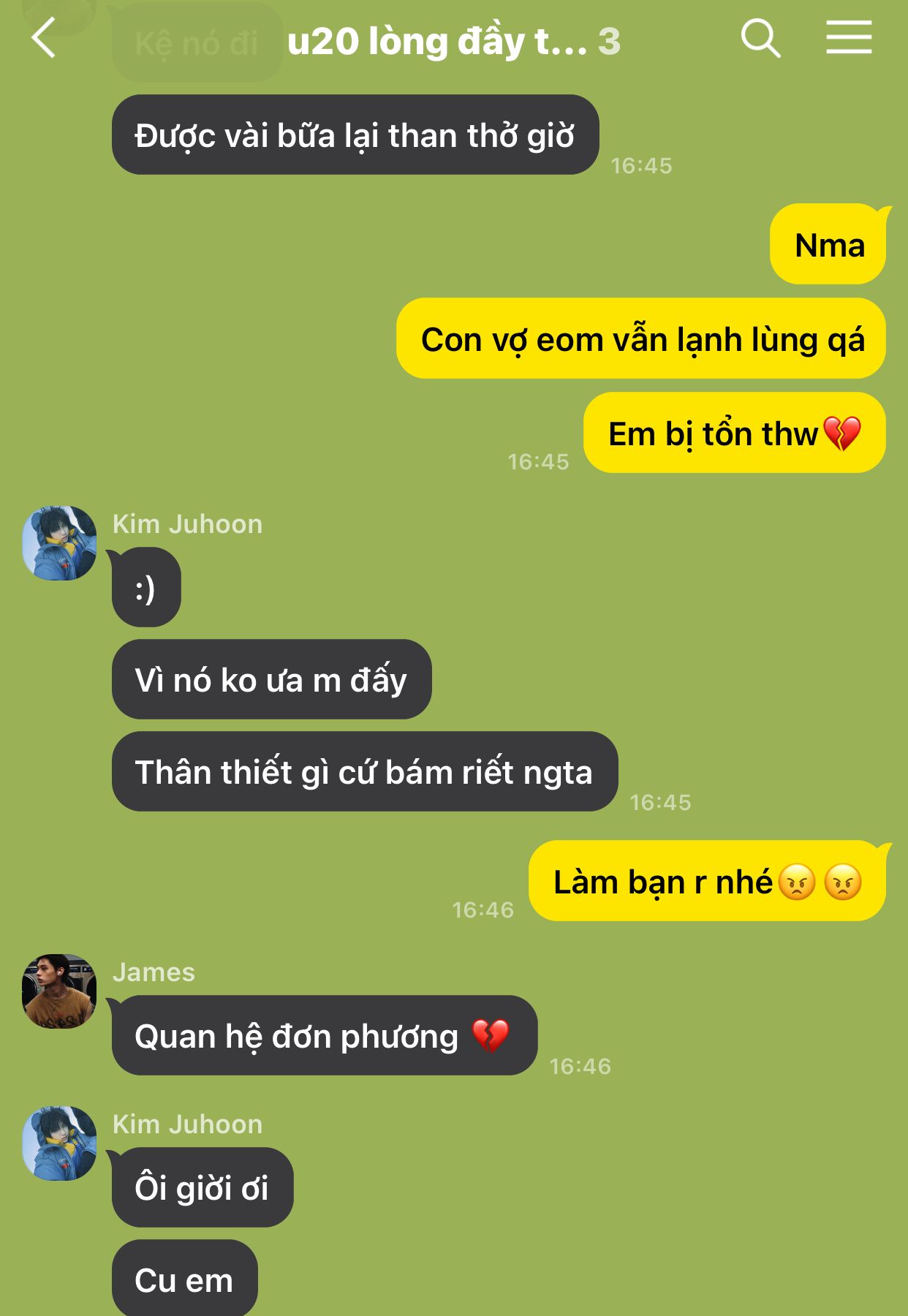
Task: Open James's profile picture
Action: click(x=59, y=991)
